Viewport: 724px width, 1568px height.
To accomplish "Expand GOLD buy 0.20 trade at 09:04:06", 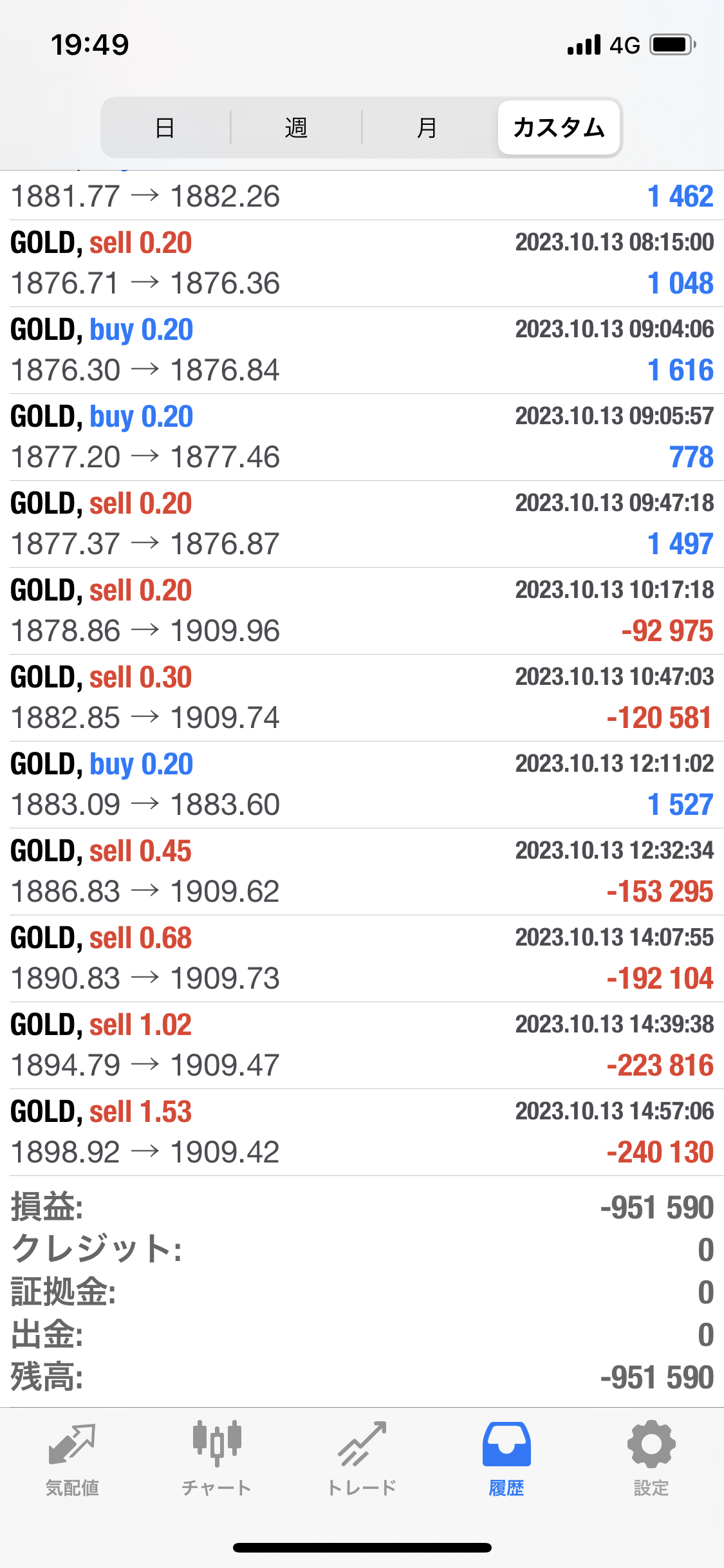I will click(362, 350).
